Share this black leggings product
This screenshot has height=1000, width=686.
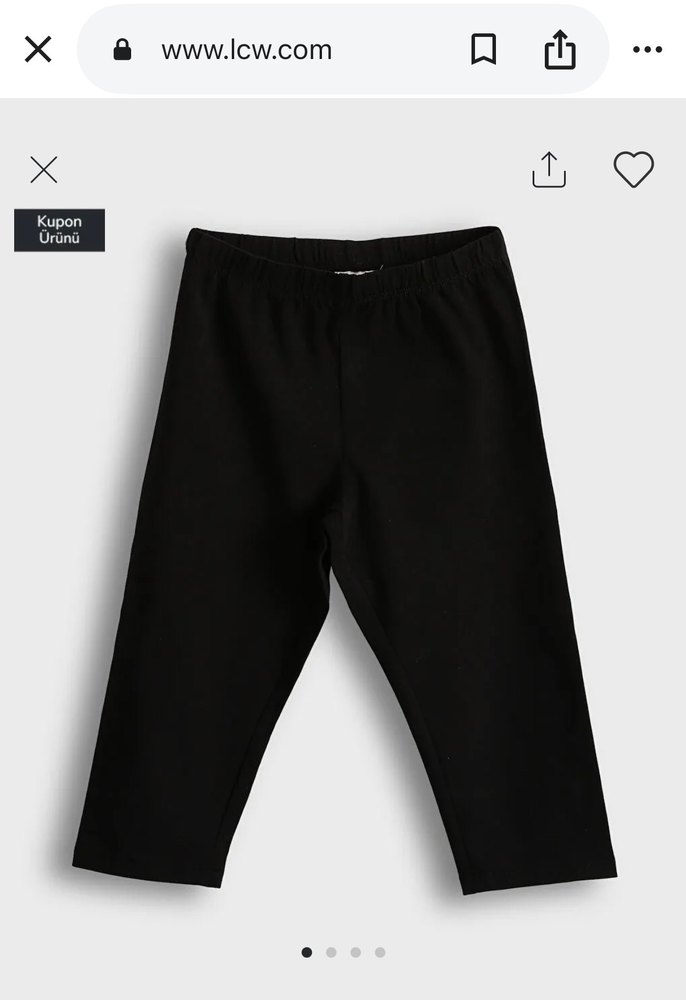click(x=549, y=170)
